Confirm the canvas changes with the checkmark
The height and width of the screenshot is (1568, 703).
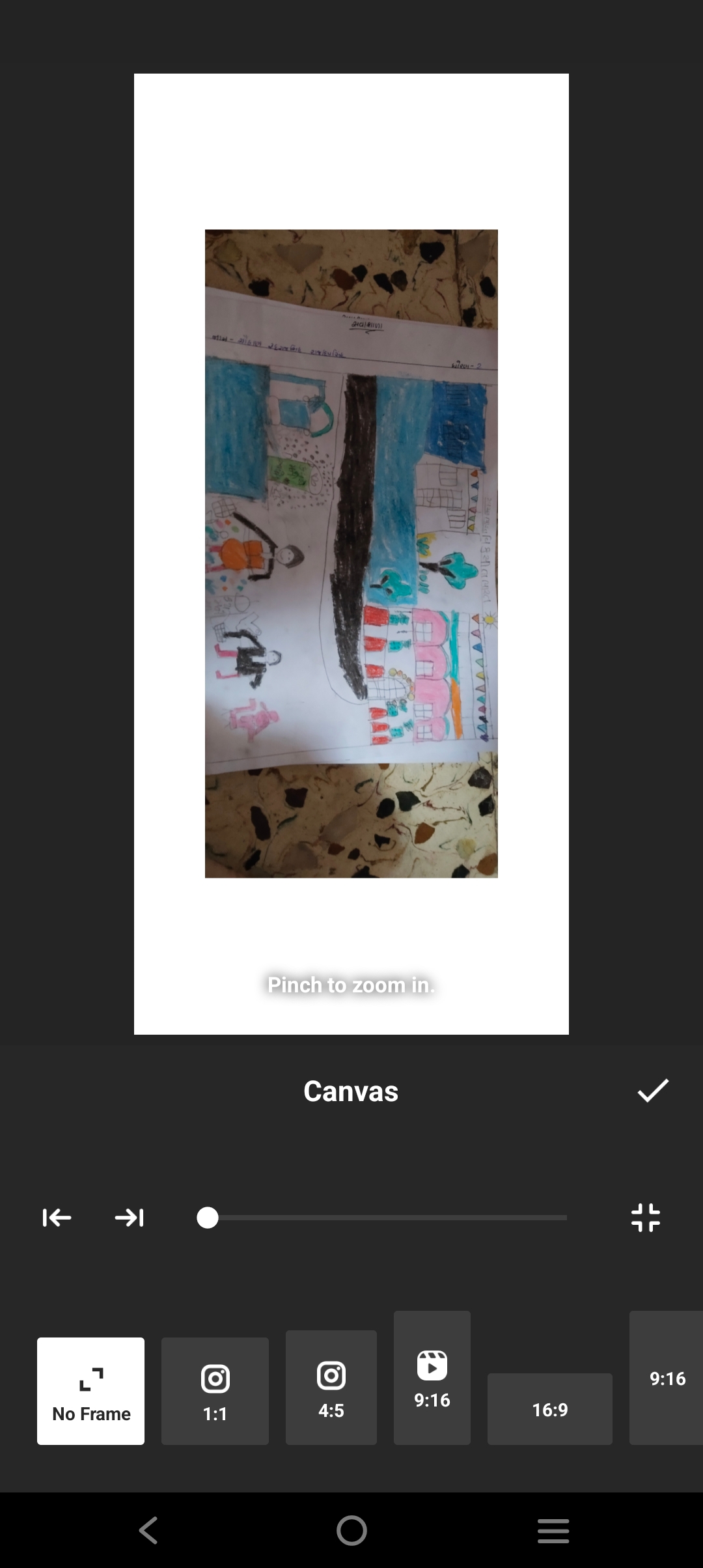pyautogui.click(x=653, y=1091)
